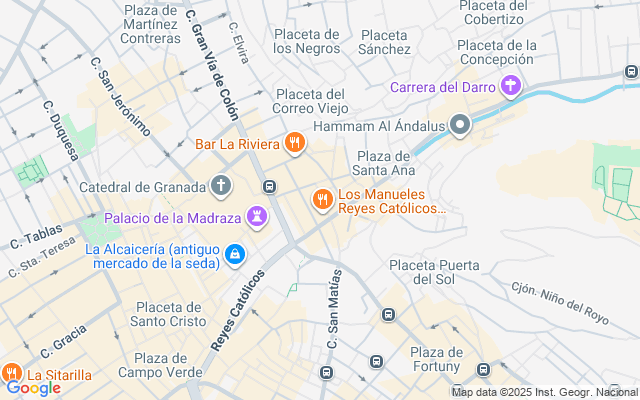The height and width of the screenshot is (400, 640).
Task: Tap the Palacio de la Madraza pin
Action: click(257, 217)
